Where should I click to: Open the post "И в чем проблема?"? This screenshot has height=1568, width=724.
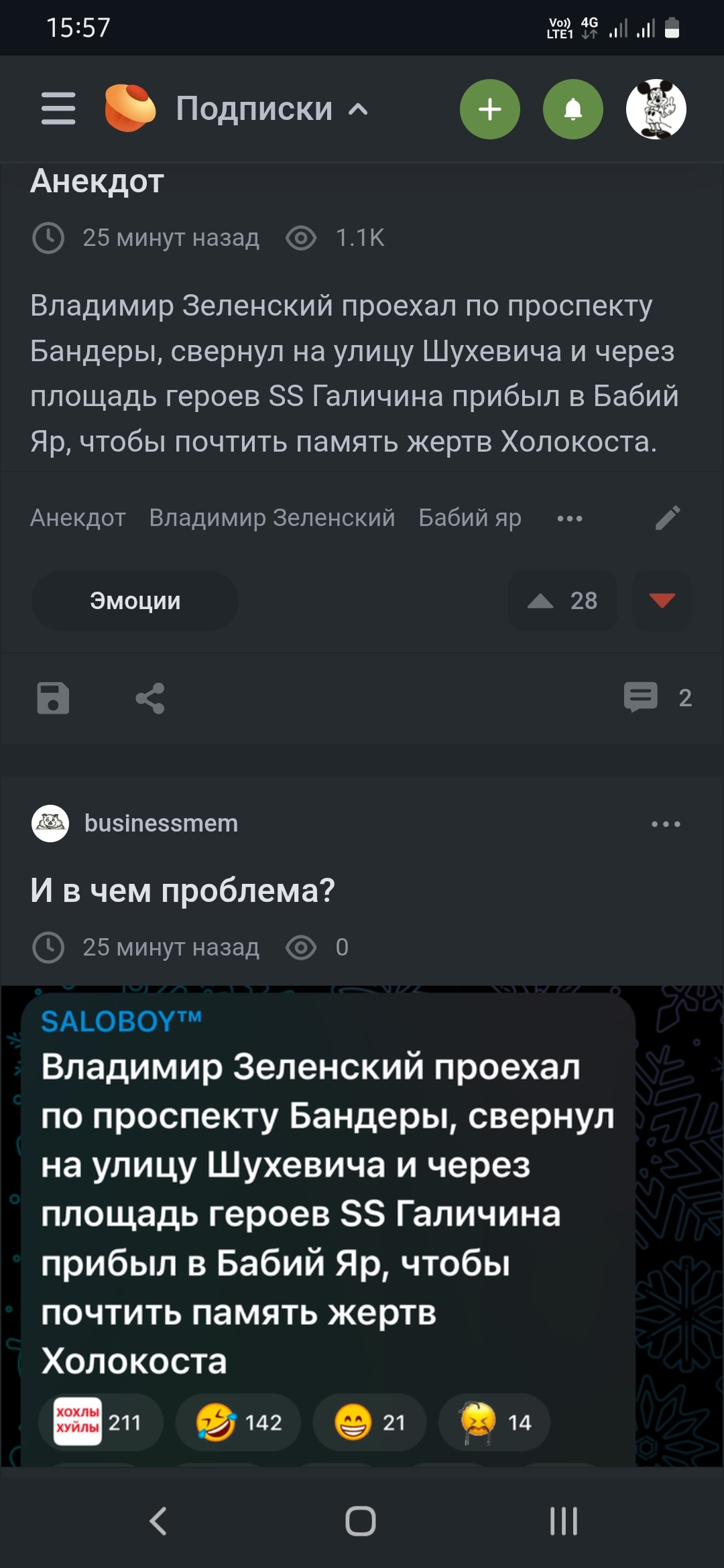182,891
